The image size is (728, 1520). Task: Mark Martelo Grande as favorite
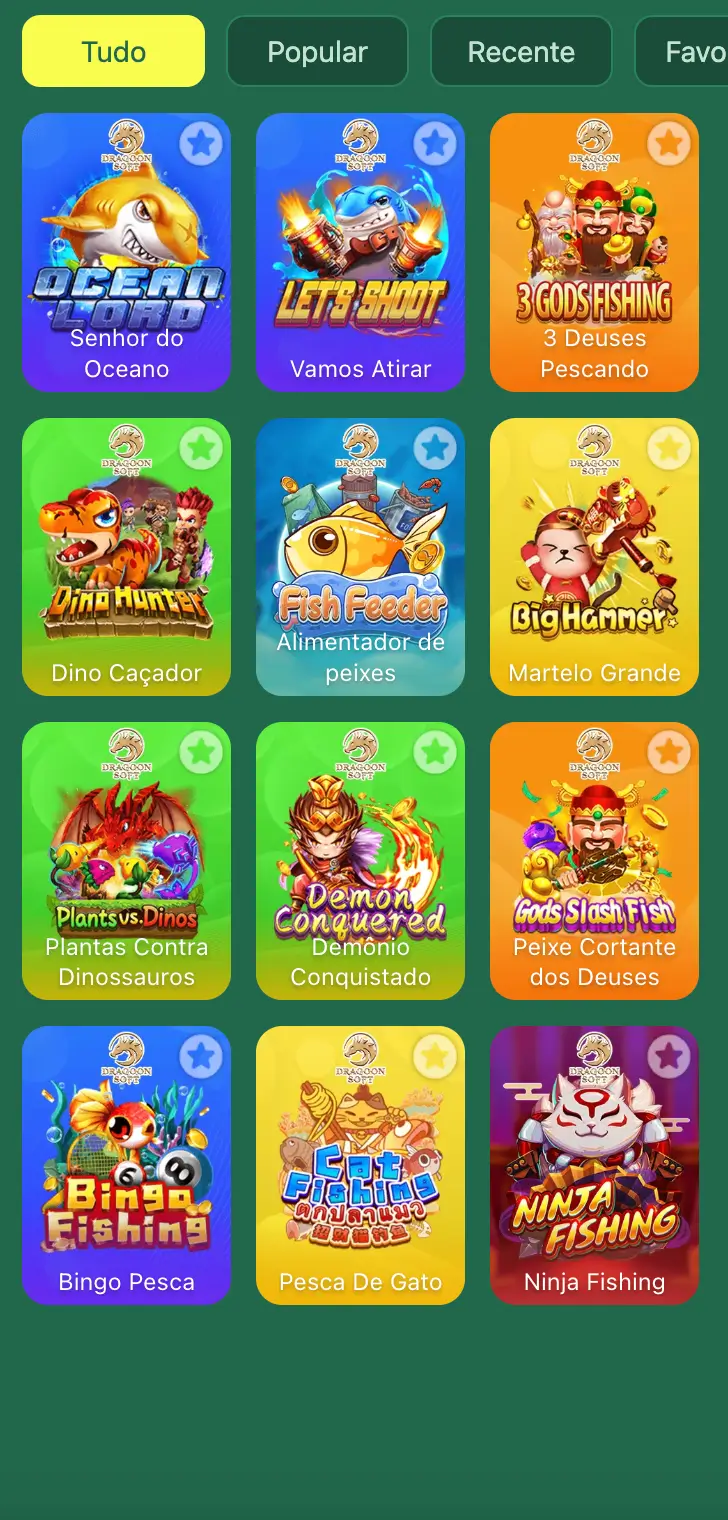(669, 448)
